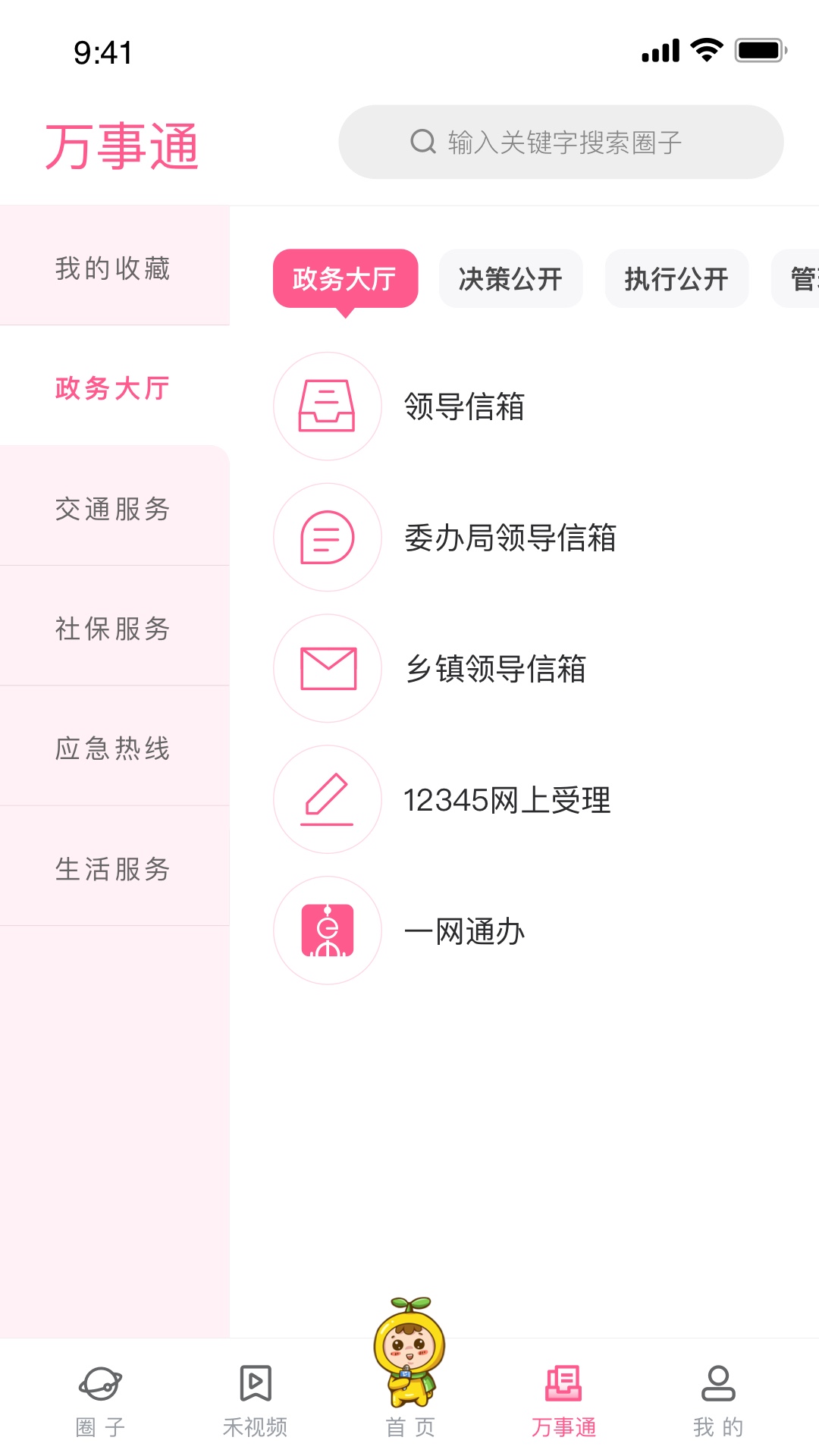Open 乡镇领导信箱

(x=495, y=669)
